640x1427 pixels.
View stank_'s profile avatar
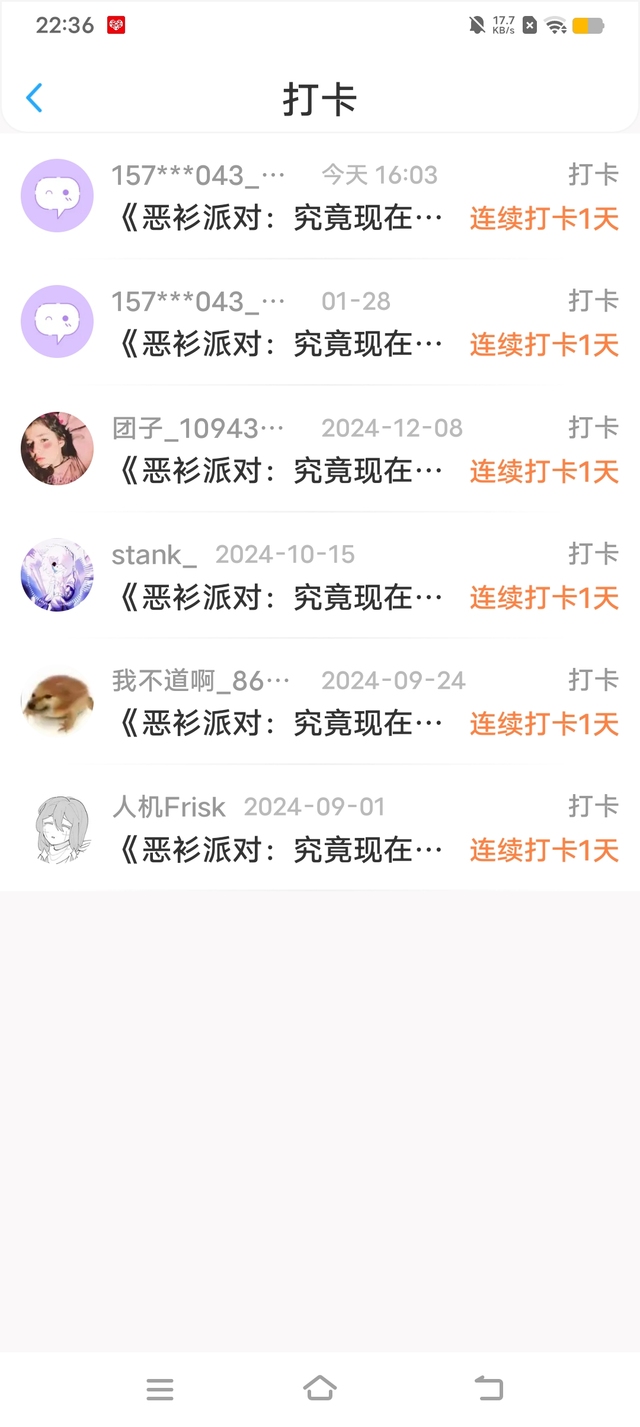pyautogui.click(x=57, y=575)
